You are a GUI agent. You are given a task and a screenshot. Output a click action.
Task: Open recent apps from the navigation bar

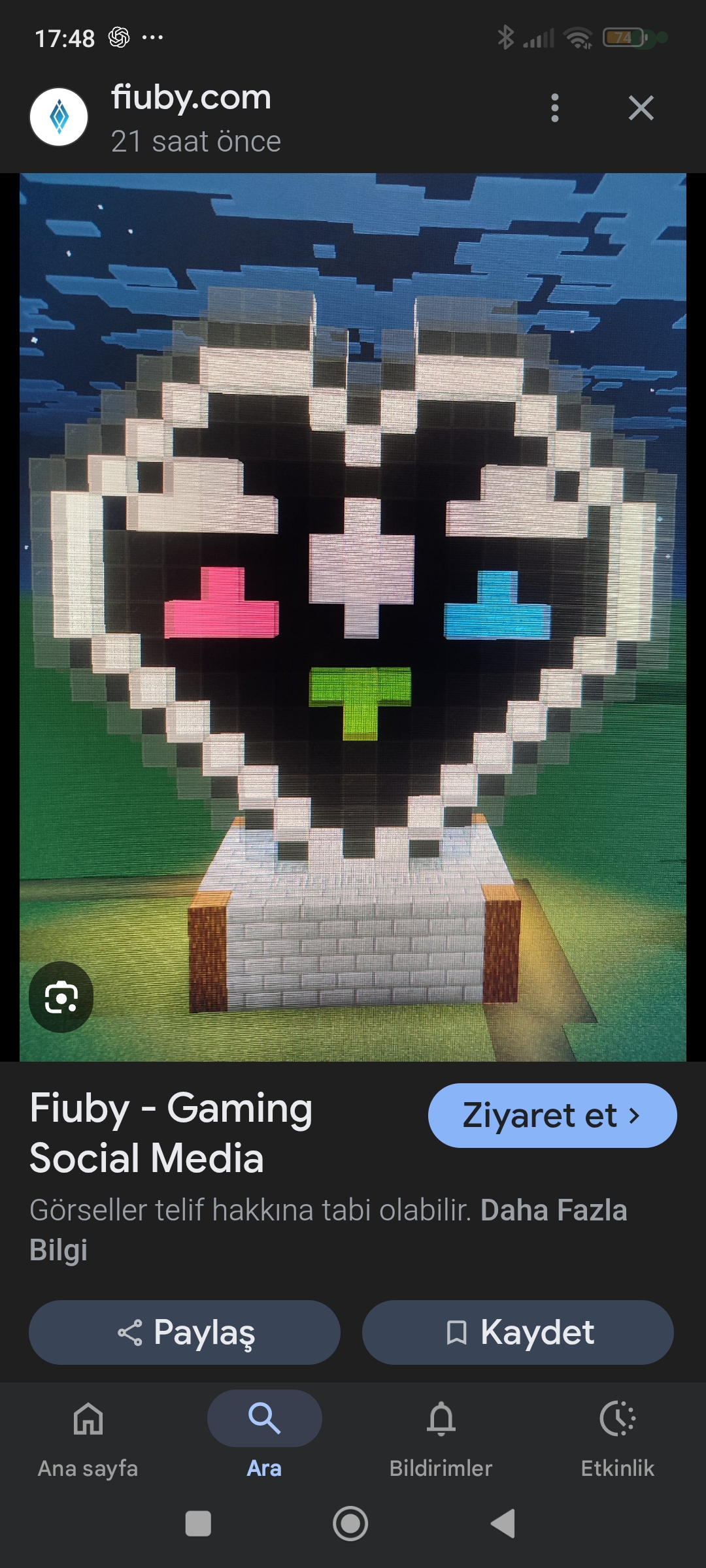[x=198, y=1524]
